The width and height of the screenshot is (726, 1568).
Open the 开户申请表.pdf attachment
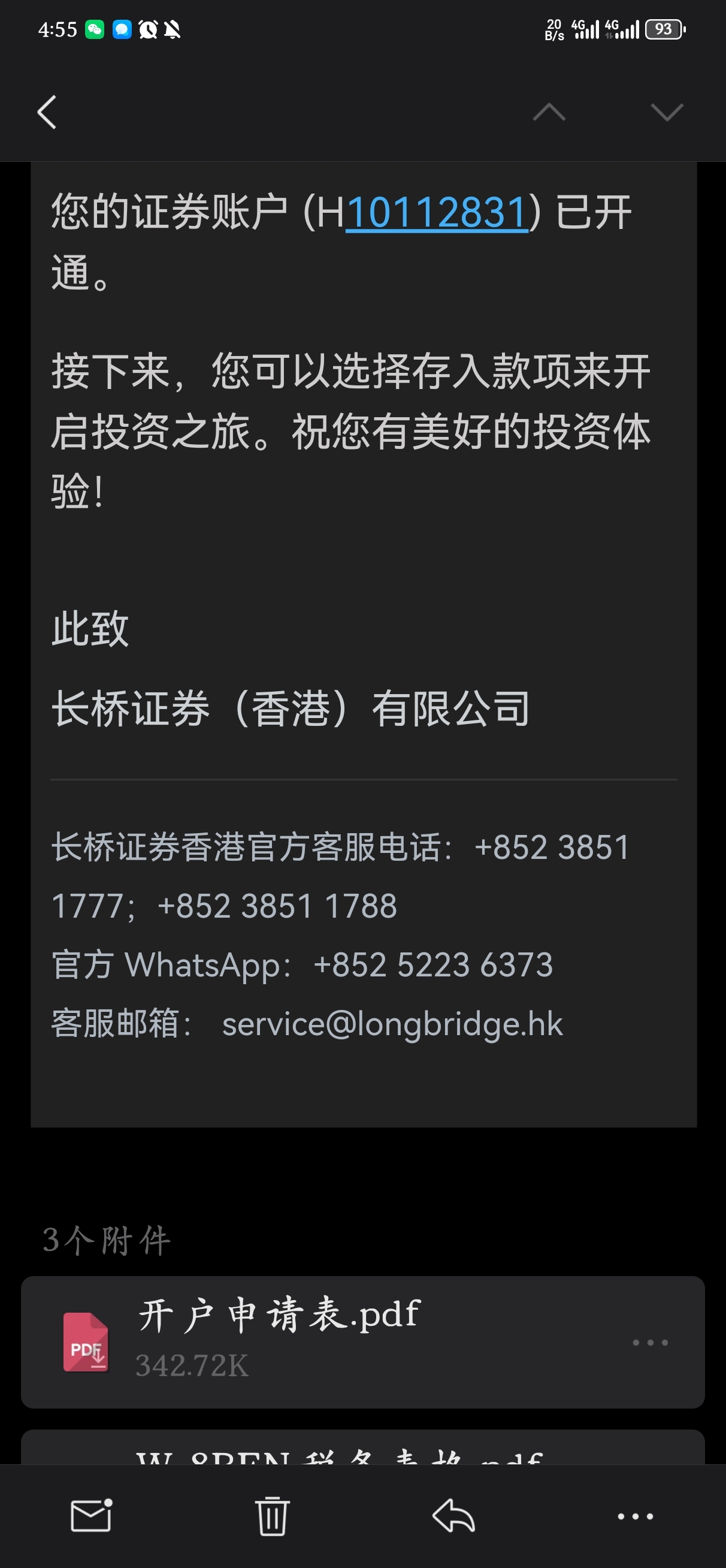(280, 1341)
